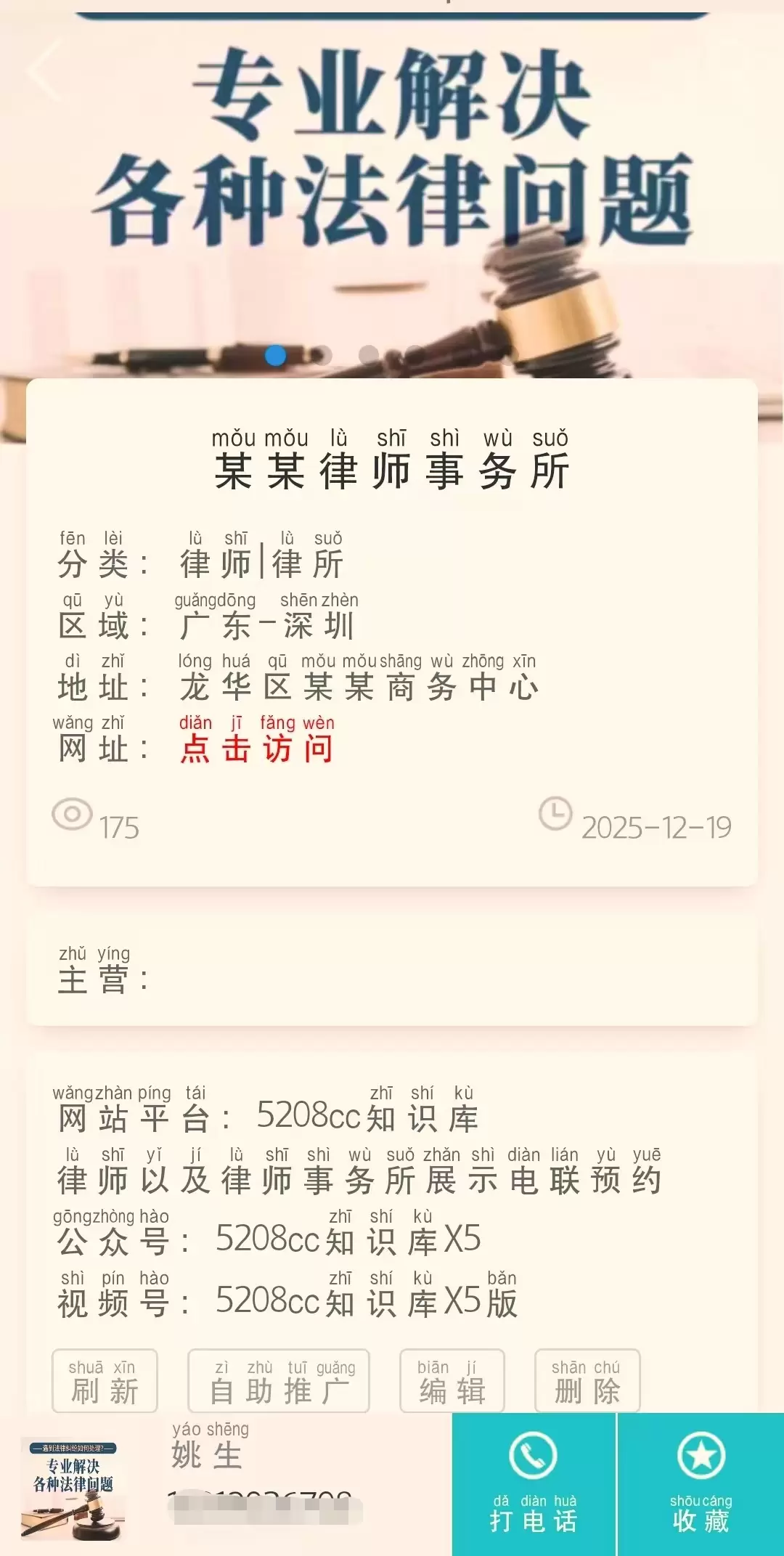Screen dimensions: 784x1556
Task: Tap the 某某律师事务所 title
Action: [x=392, y=470]
